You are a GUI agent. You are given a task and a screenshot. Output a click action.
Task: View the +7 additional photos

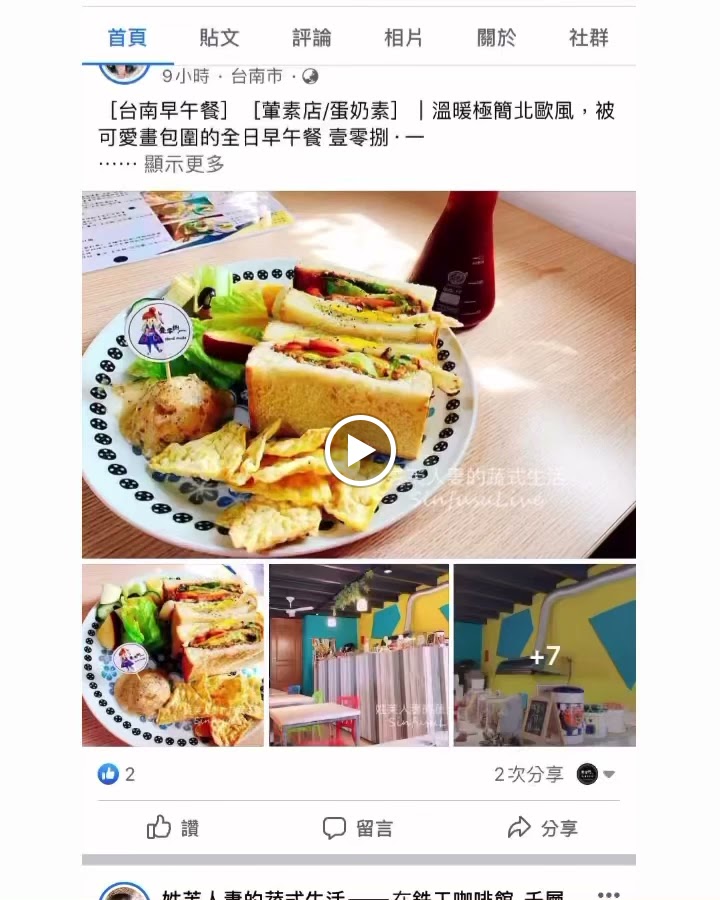pyautogui.click(x=545, y=655)
